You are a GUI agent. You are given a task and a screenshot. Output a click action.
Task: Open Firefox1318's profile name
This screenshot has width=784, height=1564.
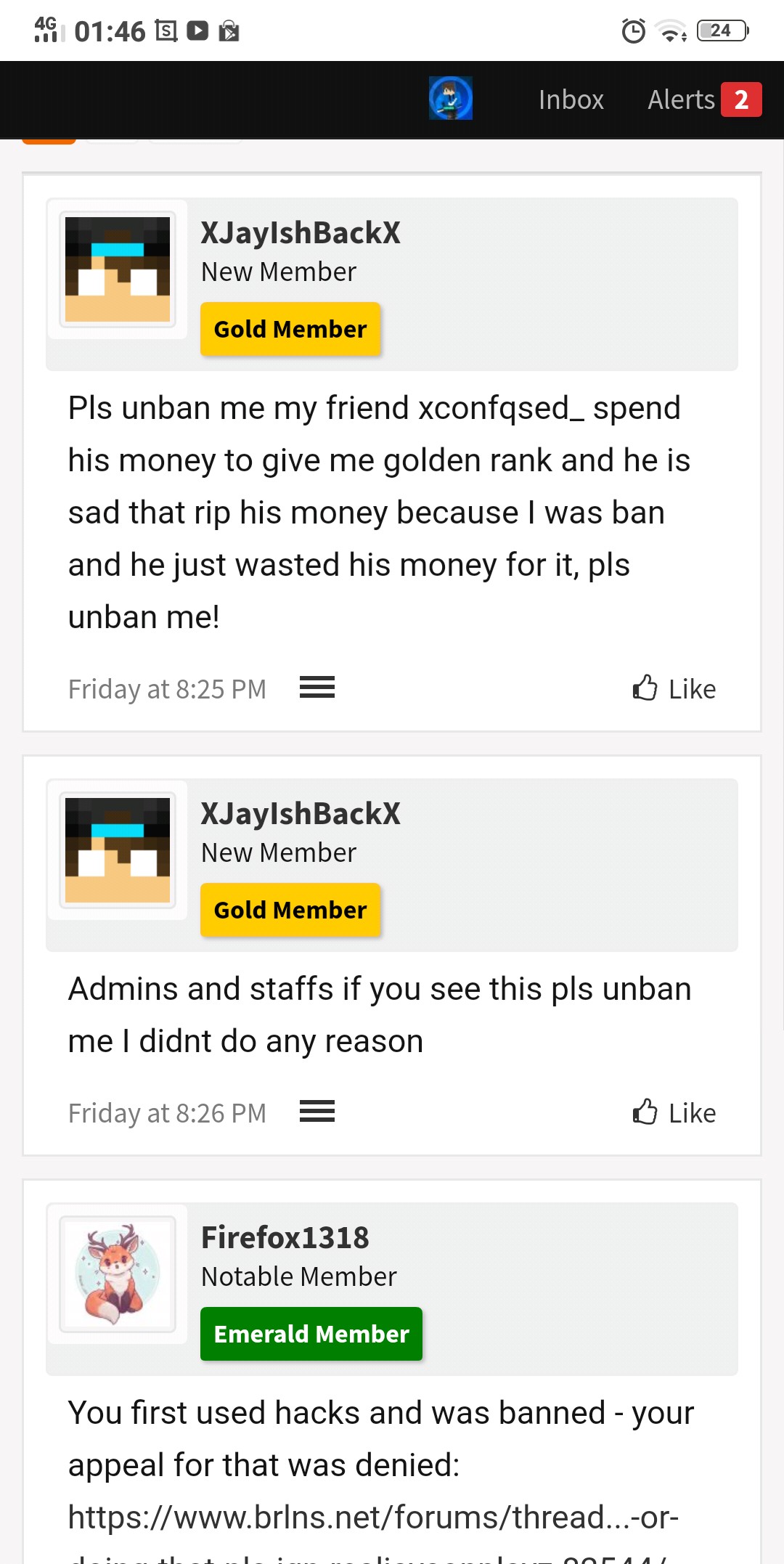[285, 1237]
